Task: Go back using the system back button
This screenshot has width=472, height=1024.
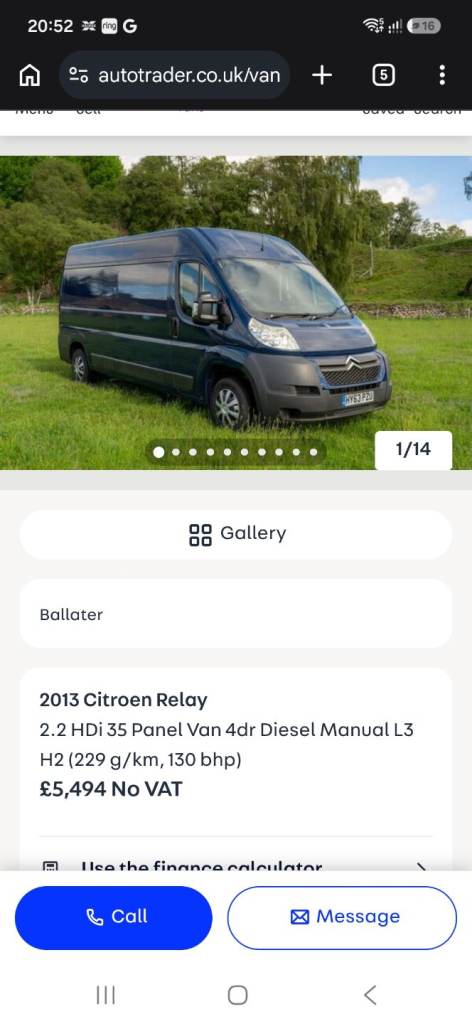Action: 370,995
